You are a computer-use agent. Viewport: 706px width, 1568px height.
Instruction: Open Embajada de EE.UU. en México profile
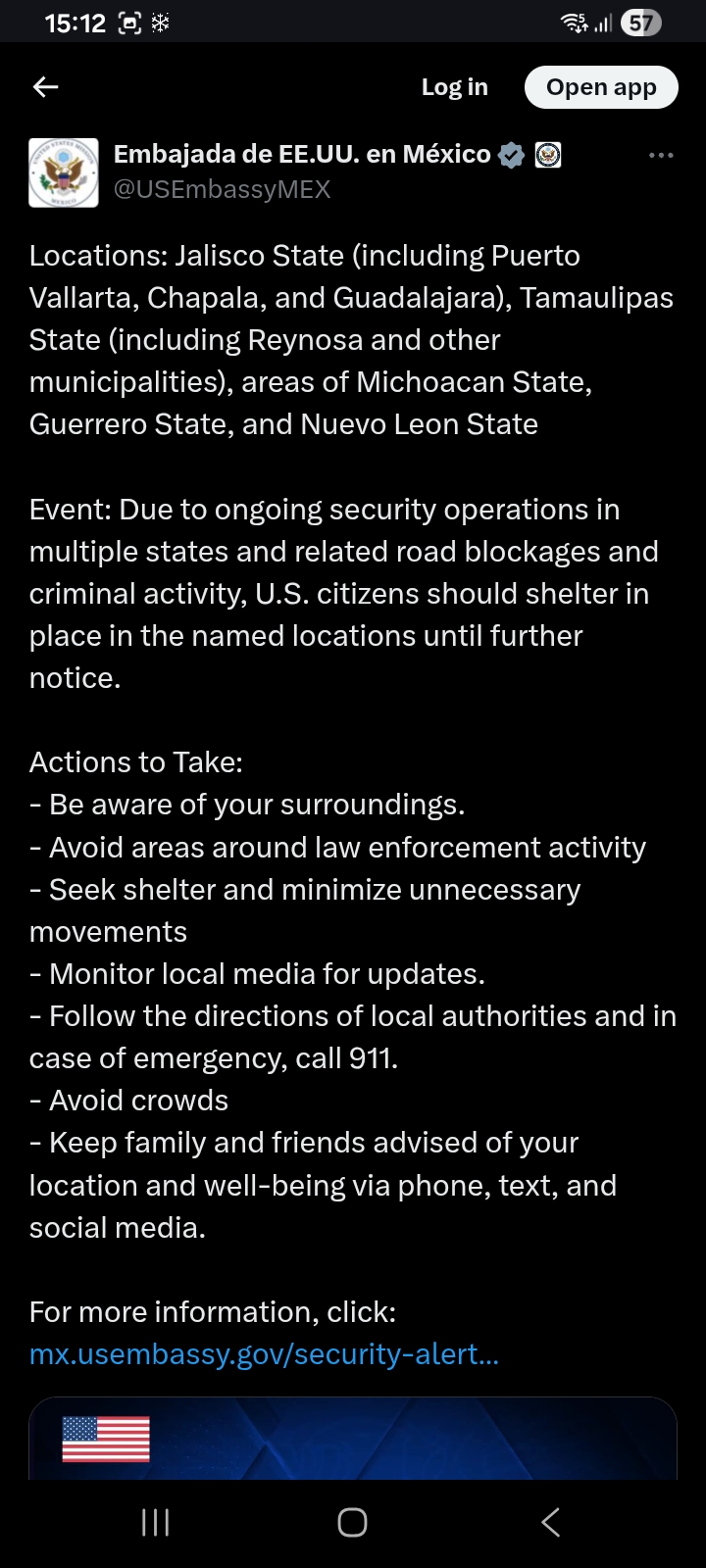302,155
